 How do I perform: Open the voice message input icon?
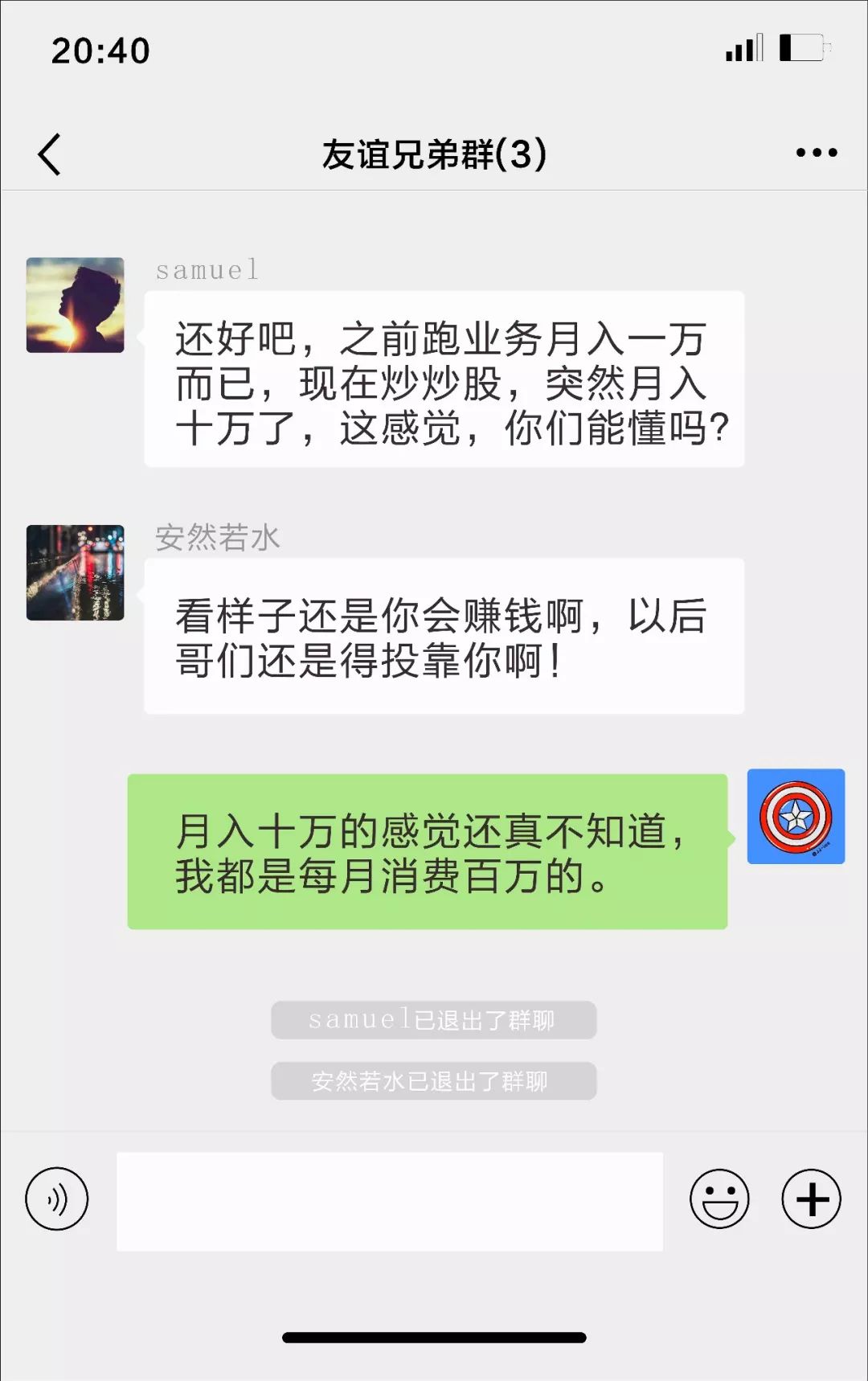click(57, 1199)
